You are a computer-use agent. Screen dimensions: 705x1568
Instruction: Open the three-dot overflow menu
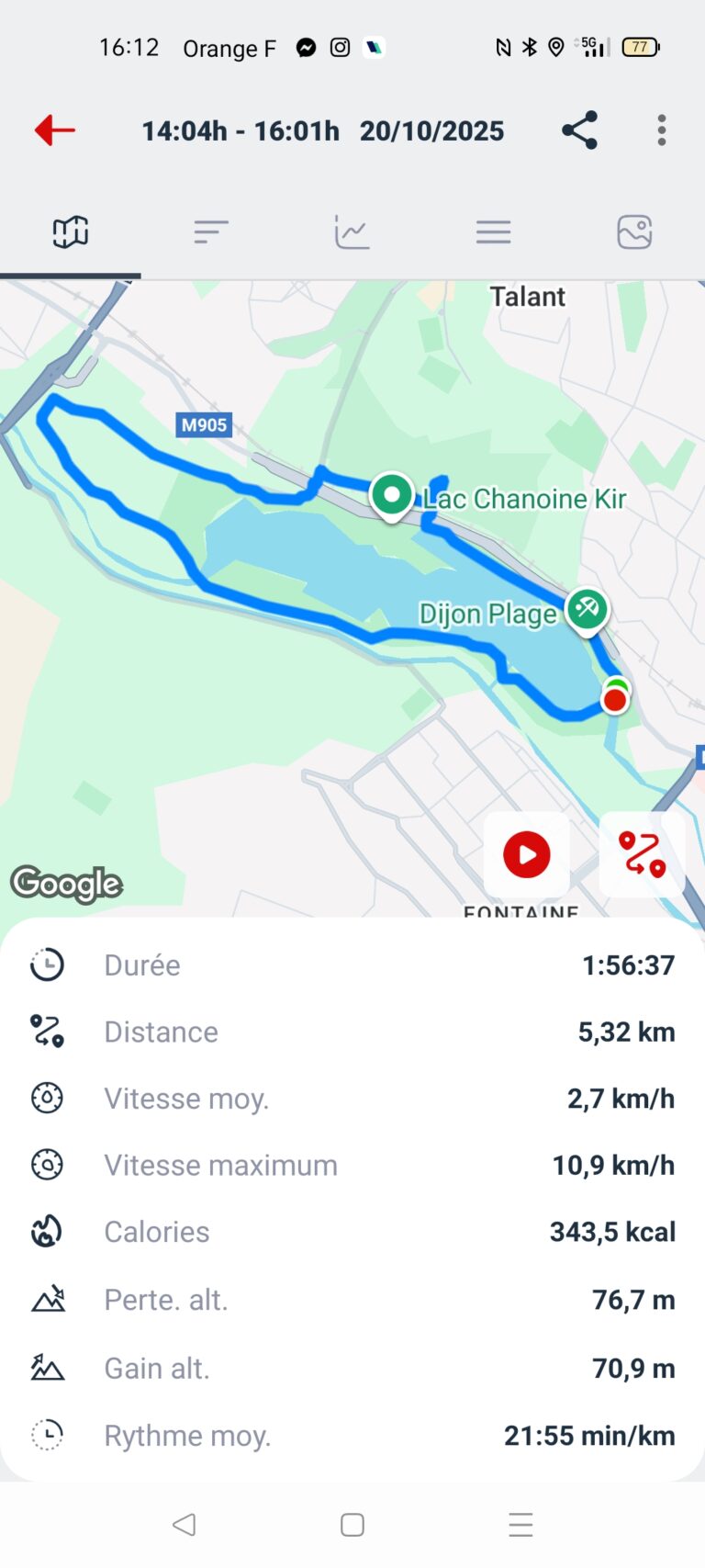click(x=662, y=130)
